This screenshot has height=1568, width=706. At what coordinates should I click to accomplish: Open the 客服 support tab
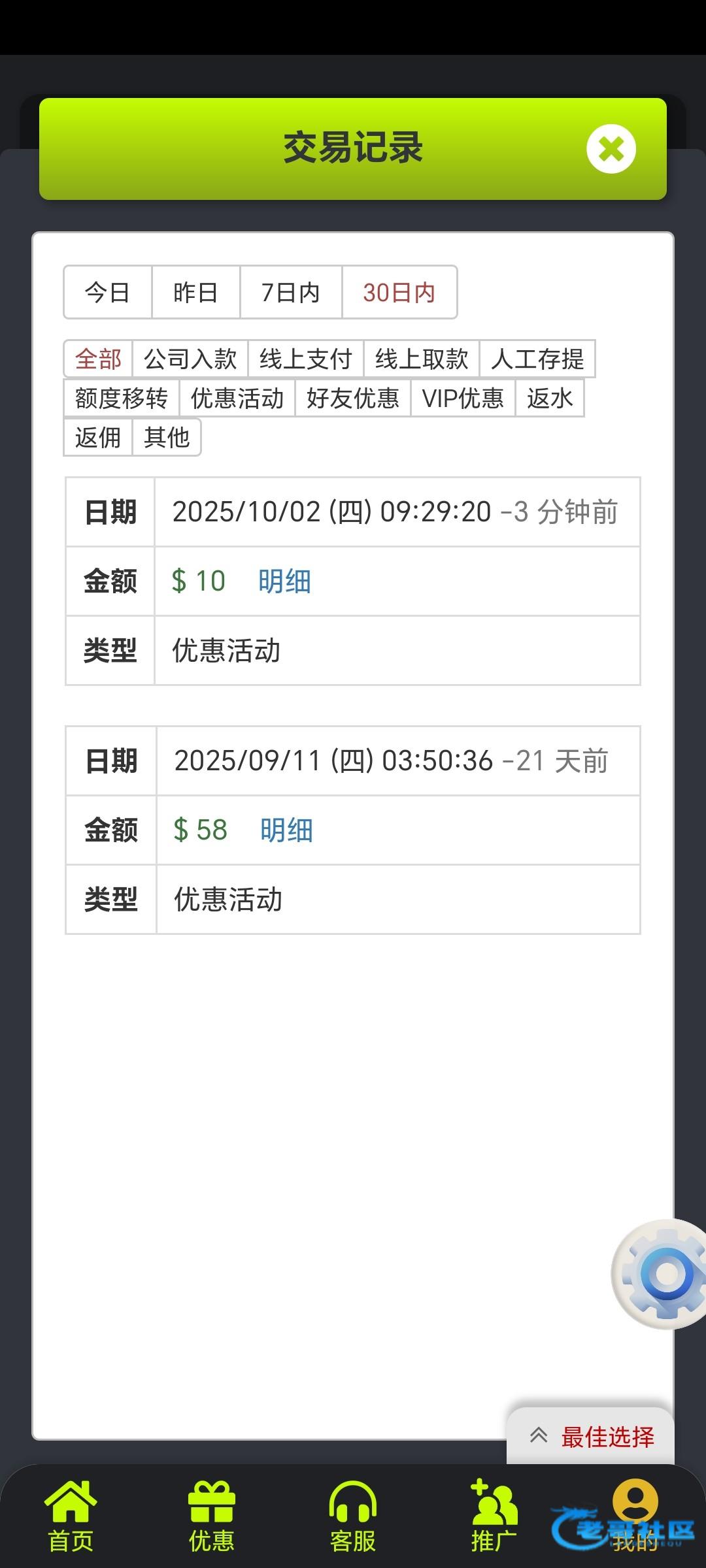(x=353, y=1517)
